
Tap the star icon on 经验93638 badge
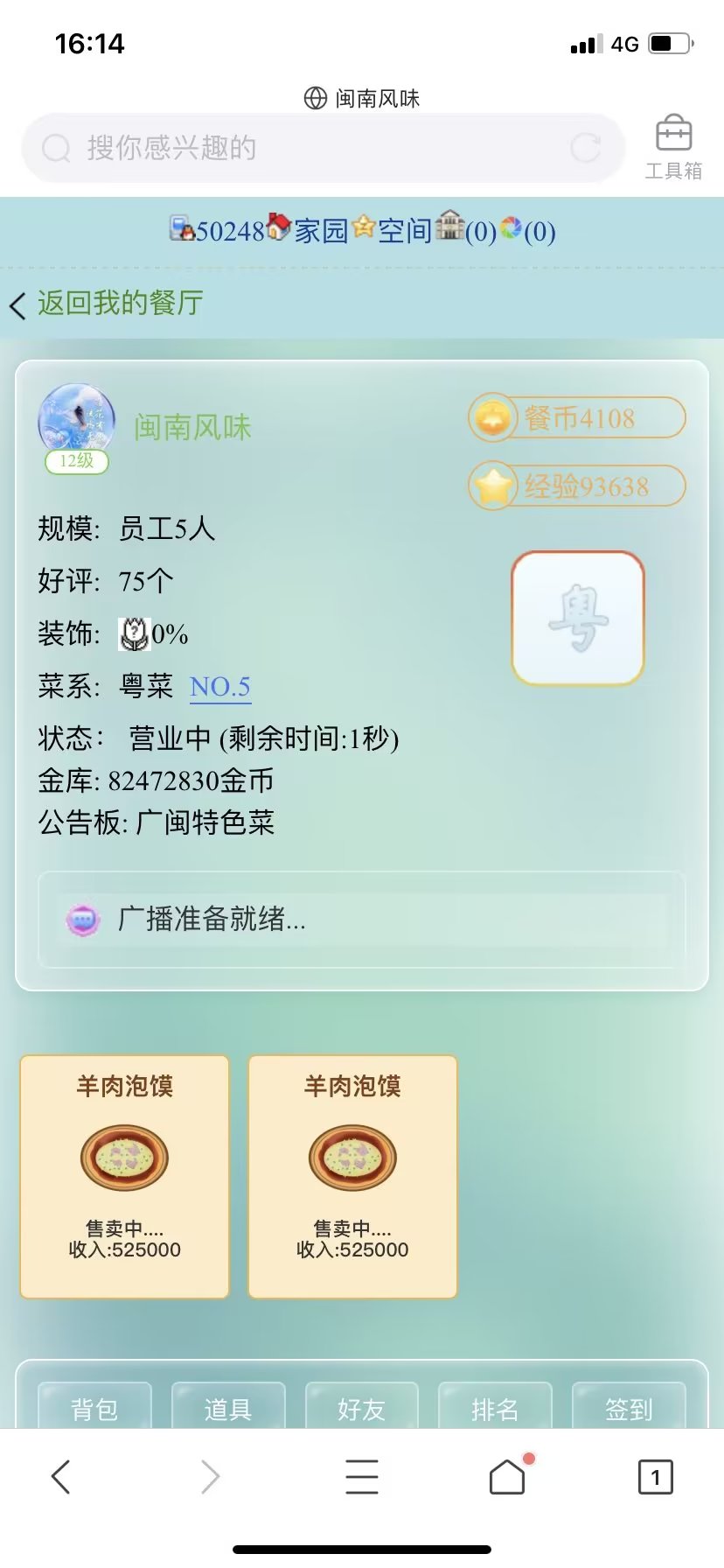click(495, 486)
